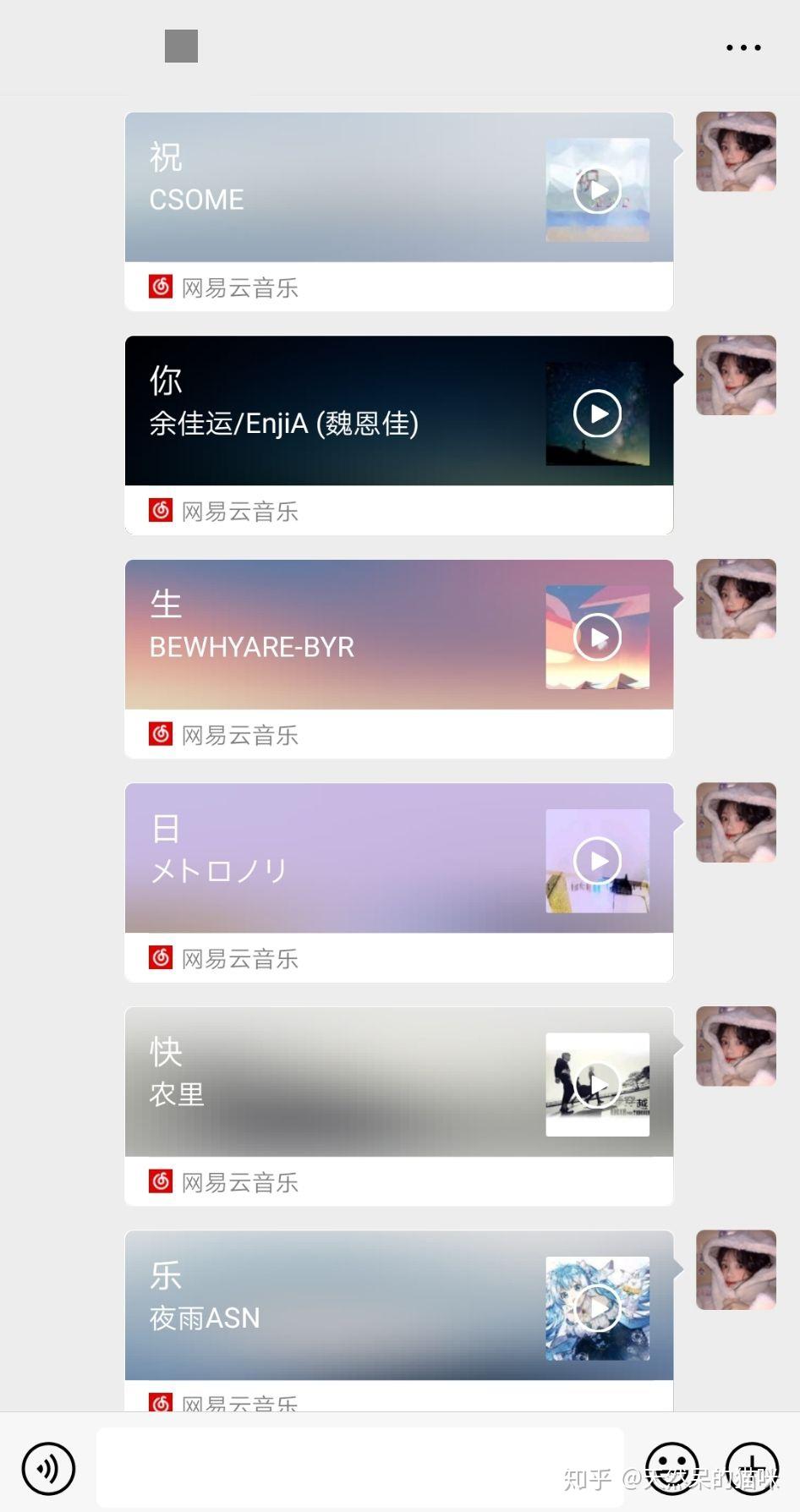View sender's avatar beside the 祝 card
The height and width of the screenshot is (1512, 800).
click(736, 151)
